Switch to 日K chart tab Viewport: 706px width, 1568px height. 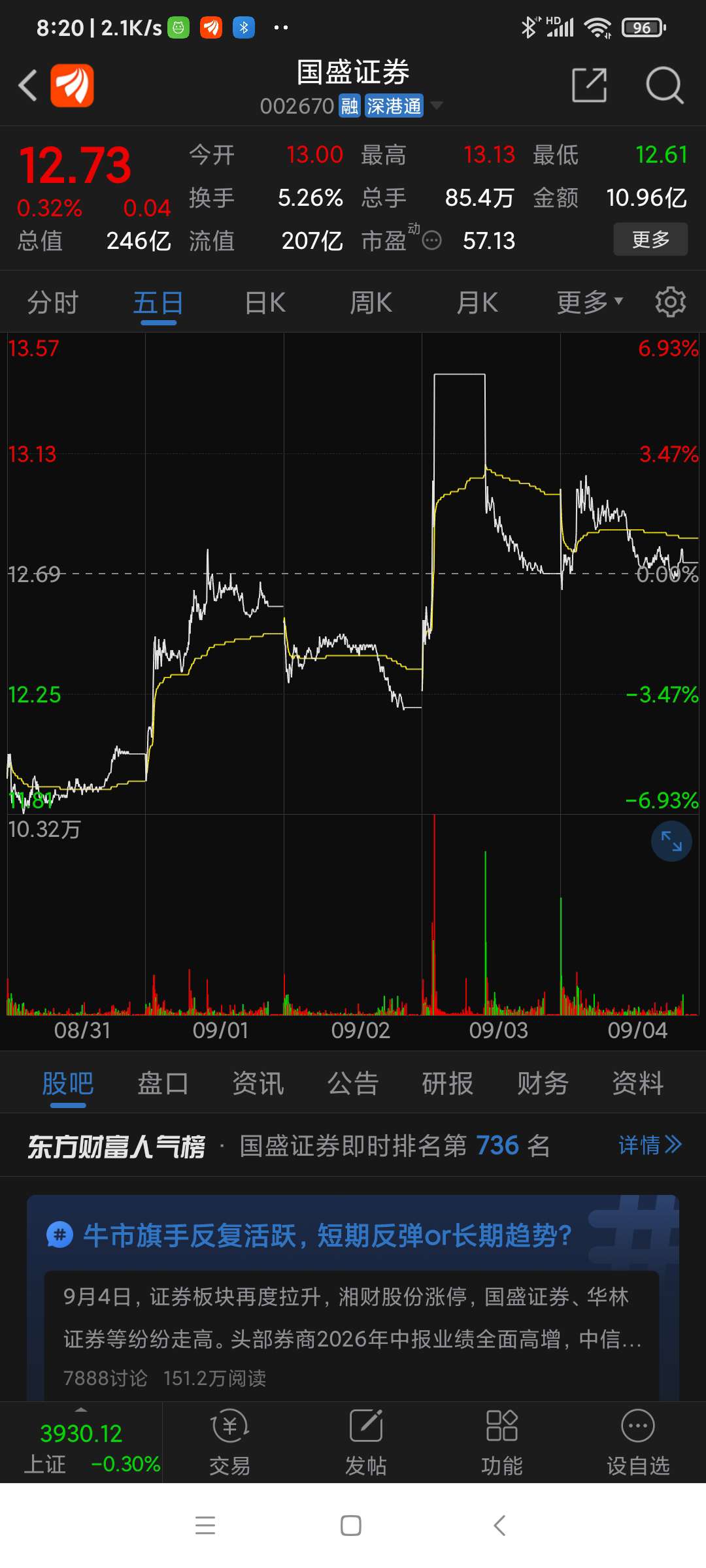[x=265, y=303]
